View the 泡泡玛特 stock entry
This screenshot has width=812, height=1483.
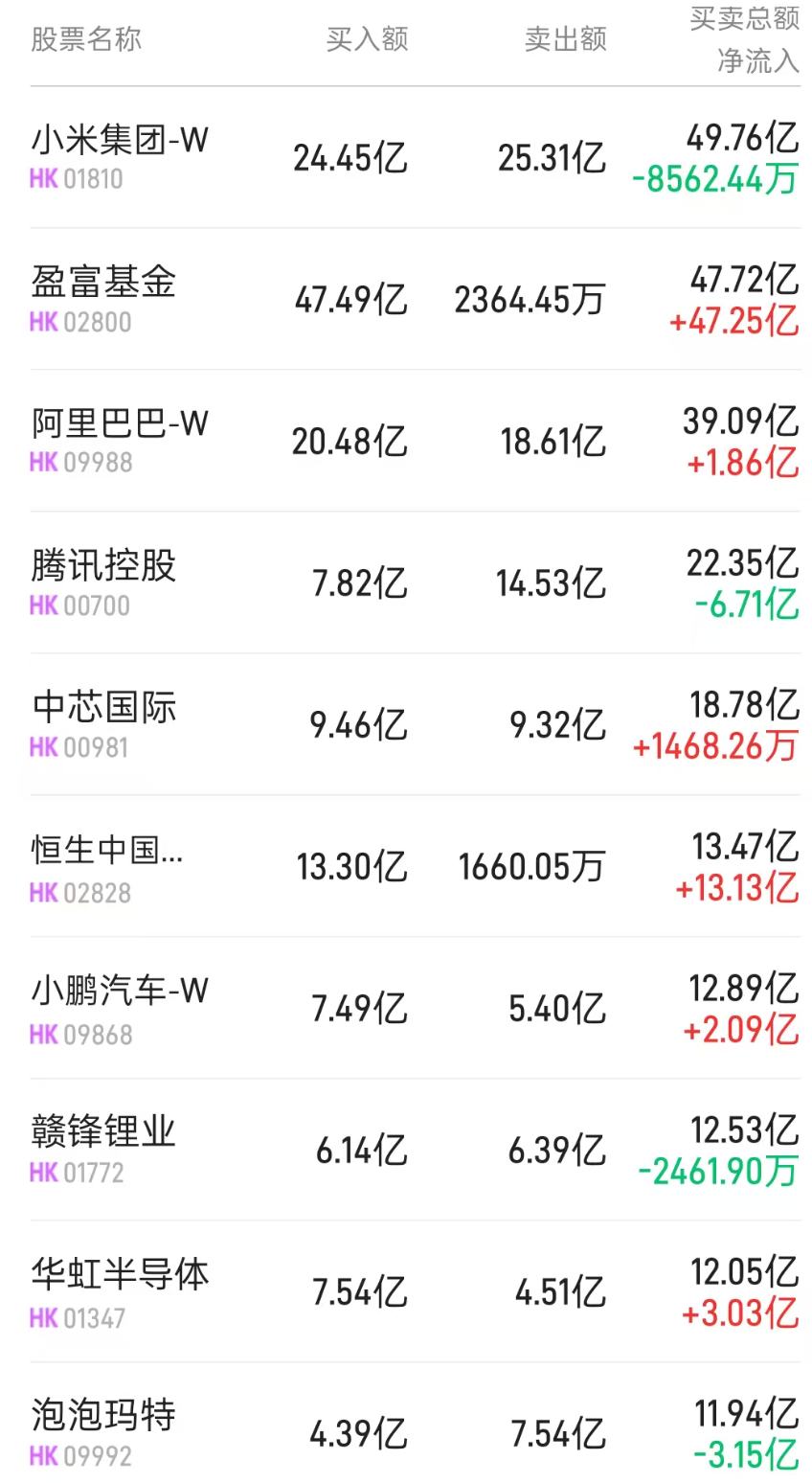click(x=102, y=1417)
